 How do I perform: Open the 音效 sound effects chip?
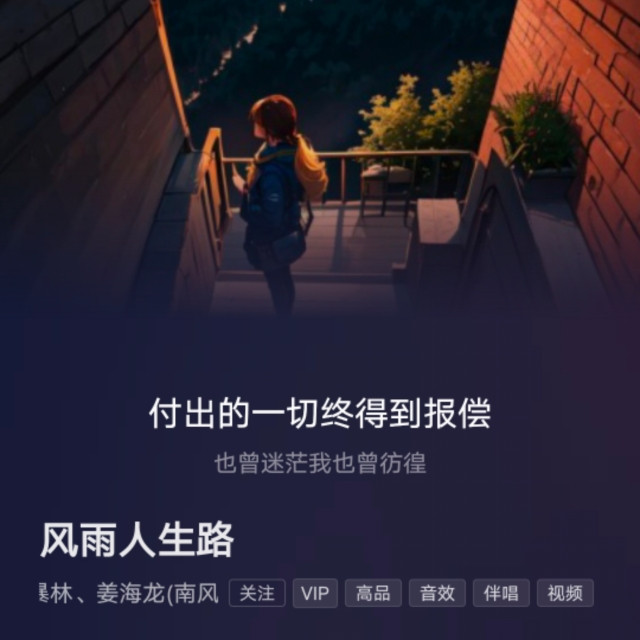click(x=437, y=593)
